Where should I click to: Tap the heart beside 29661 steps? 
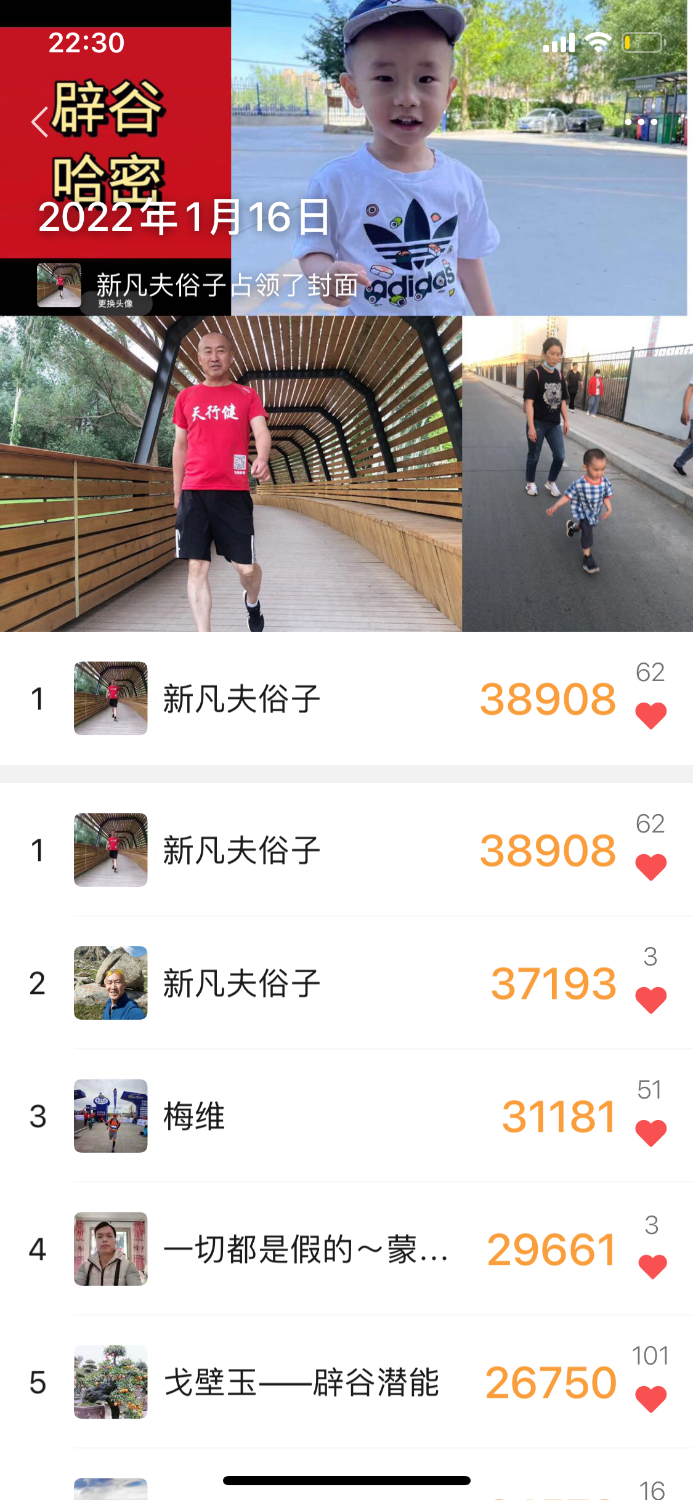651,1266
